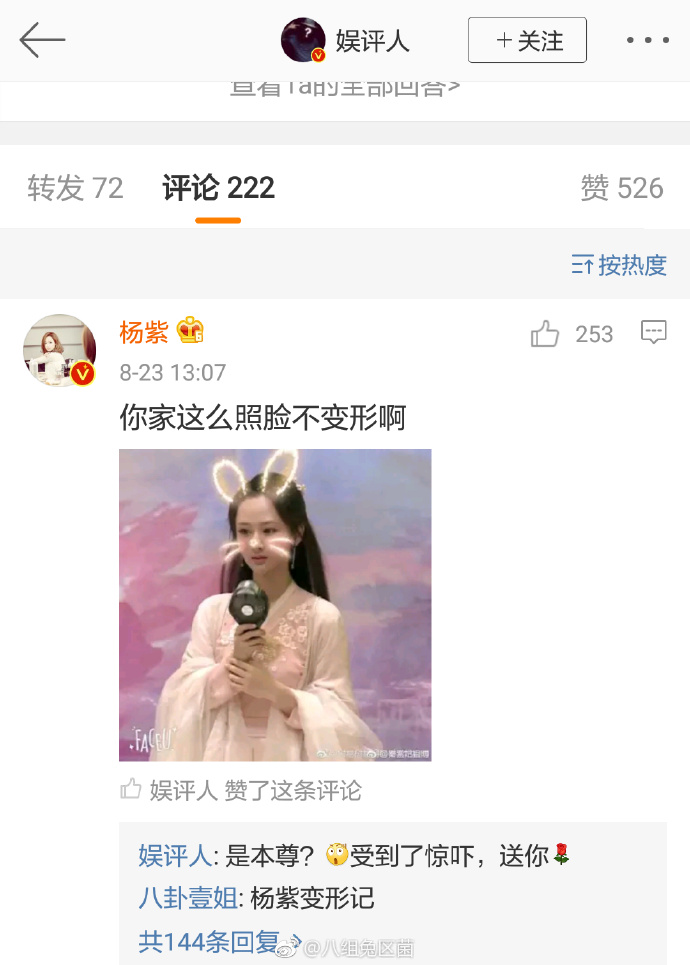Visit 八卦壹姐's profile from the reply
The image size is (690, 965).
[x=188, y=898]
